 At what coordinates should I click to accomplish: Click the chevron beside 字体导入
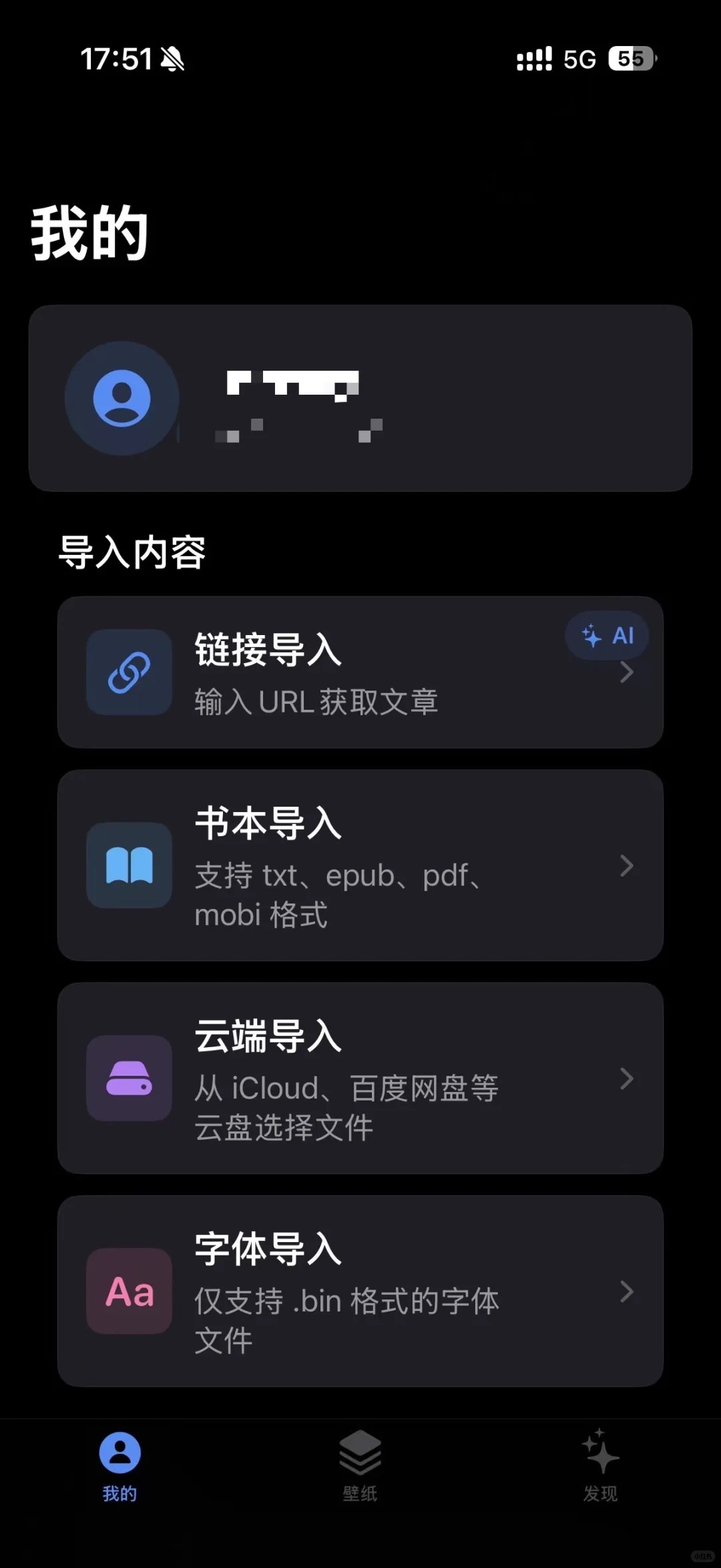626,1292
